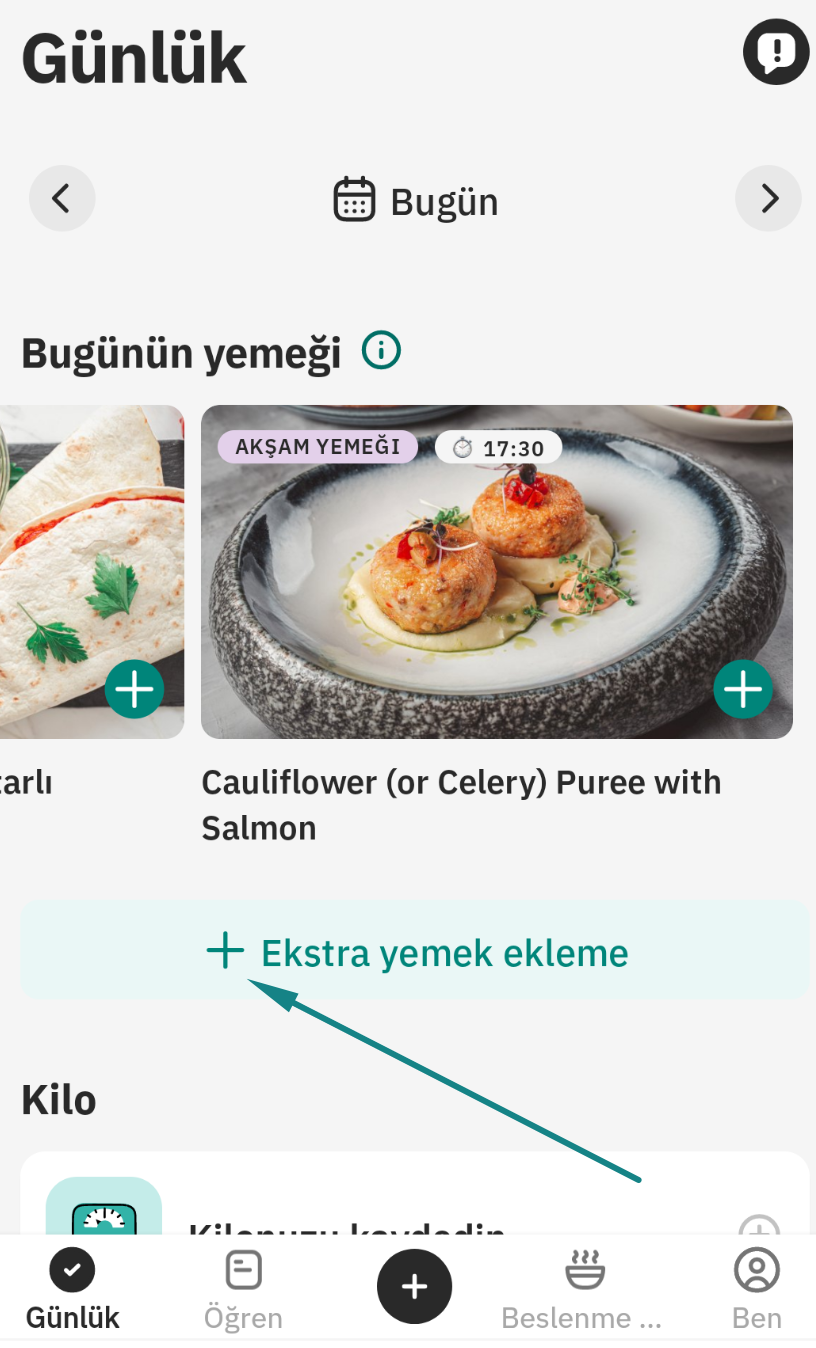Open info about Bugünün yemeği
Viewport: 816px width, 1348px height.
point(381,351)
